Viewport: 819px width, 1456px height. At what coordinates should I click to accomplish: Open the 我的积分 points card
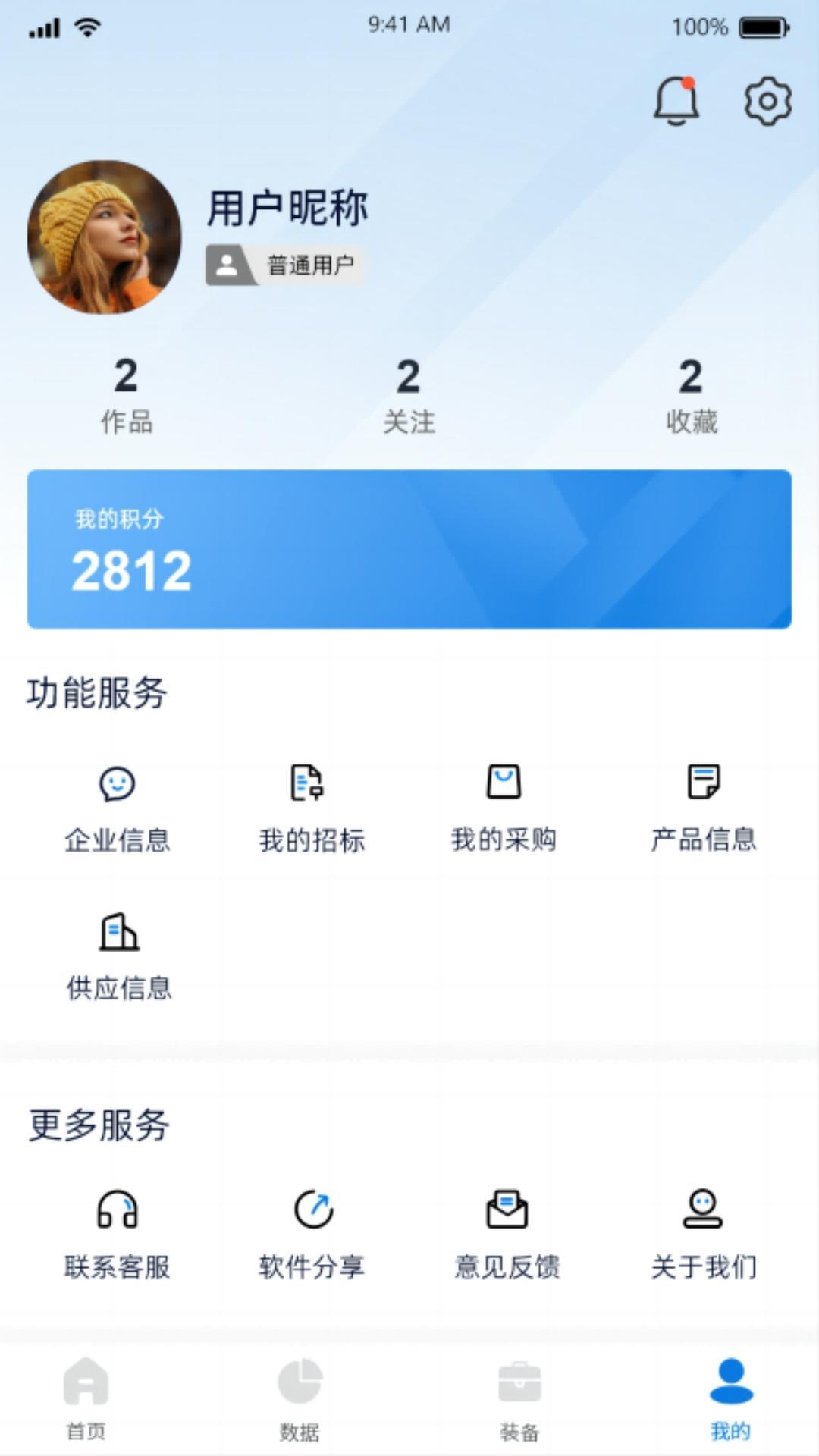[x=409, y=548]
